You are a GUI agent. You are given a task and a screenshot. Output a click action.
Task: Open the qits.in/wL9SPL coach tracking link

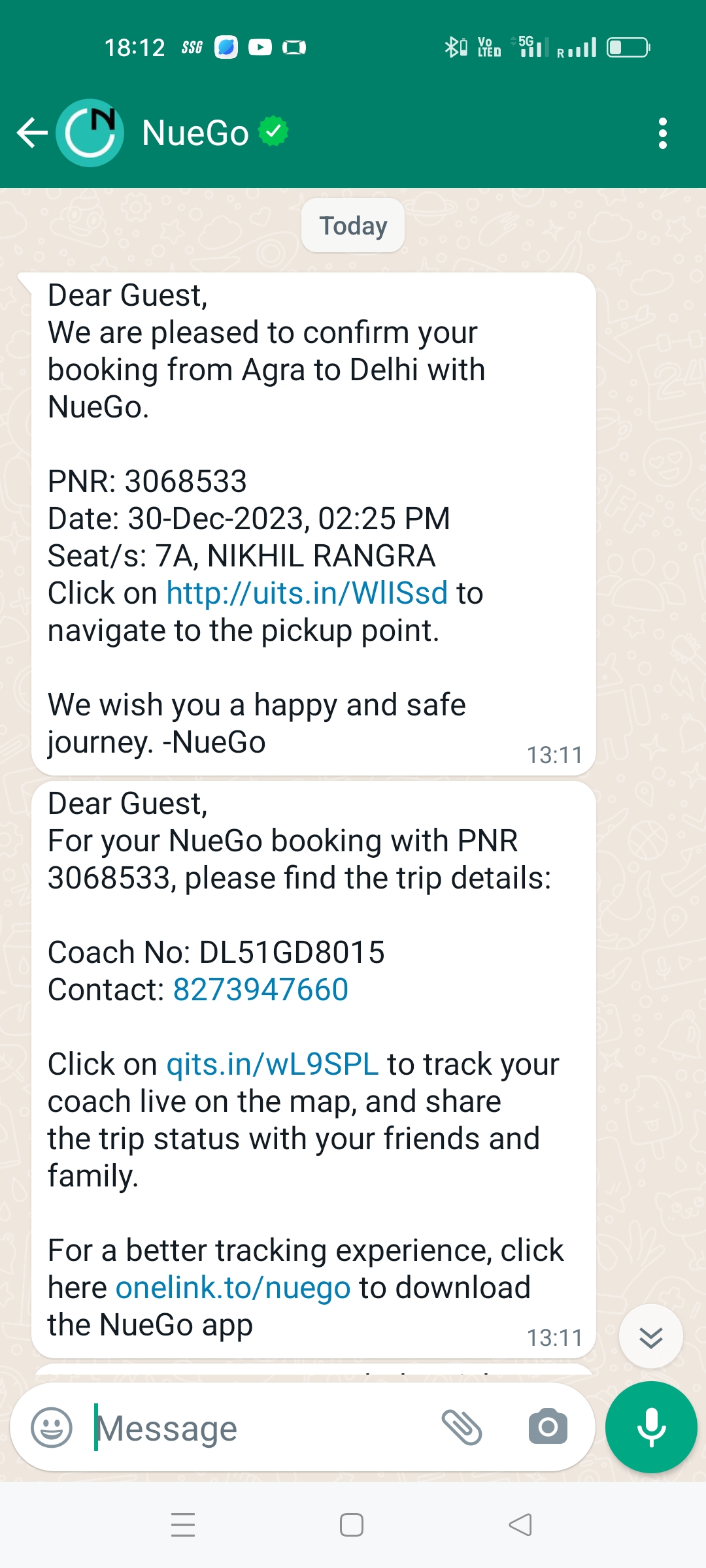click(273, 1064)
